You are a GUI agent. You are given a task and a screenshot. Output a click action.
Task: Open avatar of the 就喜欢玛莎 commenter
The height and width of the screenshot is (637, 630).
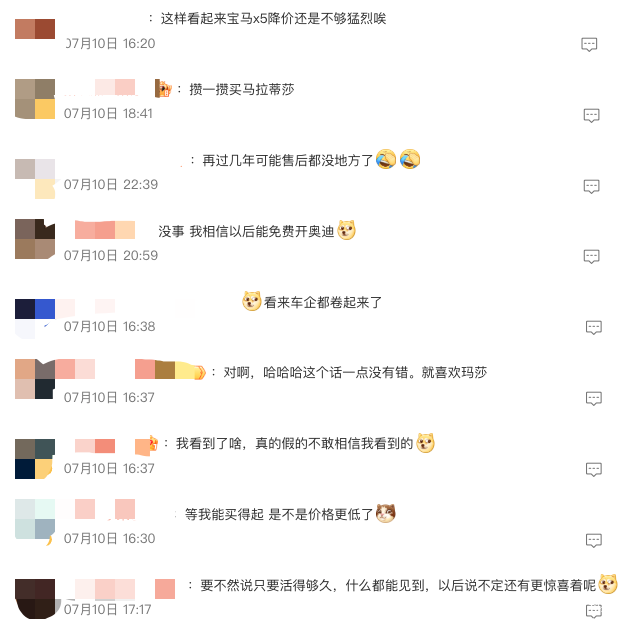point(35,379)
